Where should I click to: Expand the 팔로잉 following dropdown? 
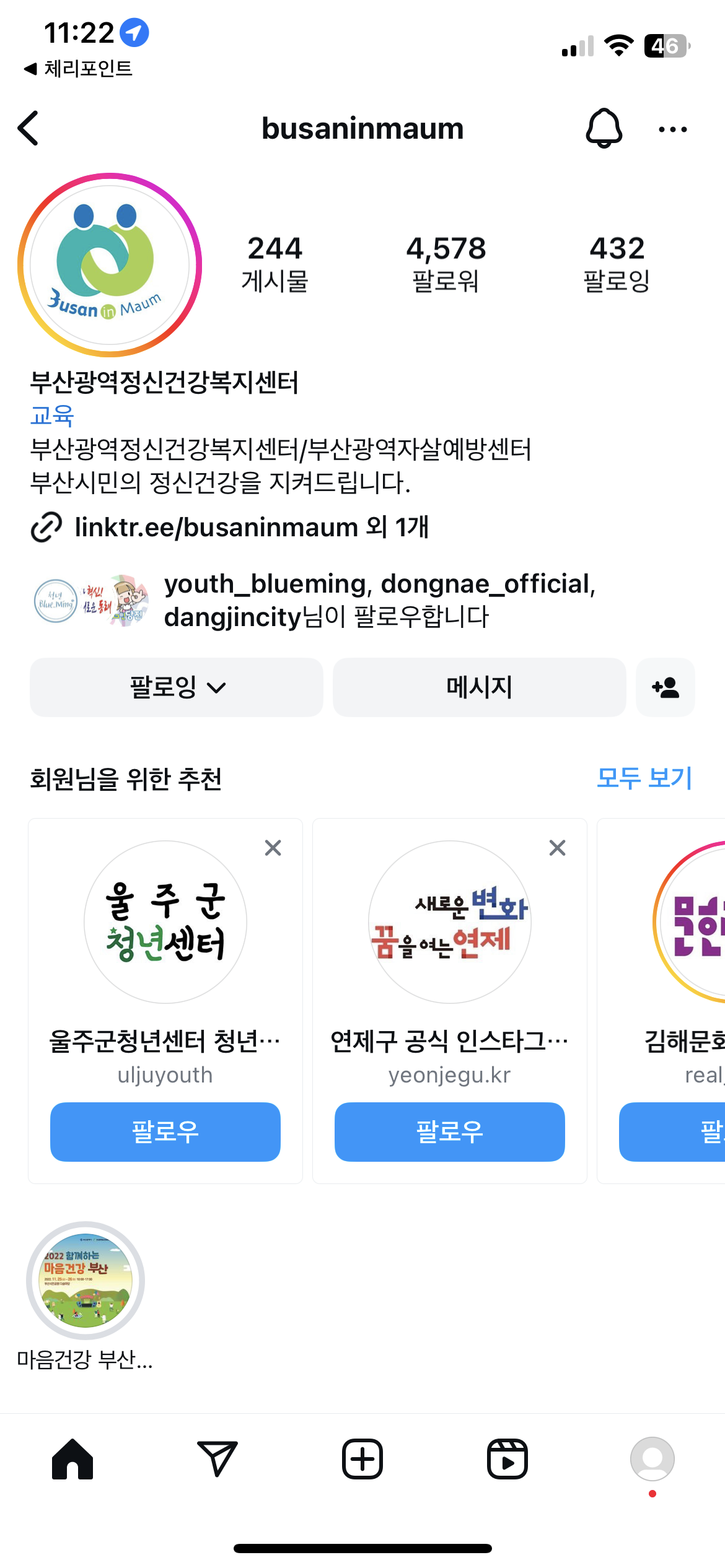pos(177,687)
